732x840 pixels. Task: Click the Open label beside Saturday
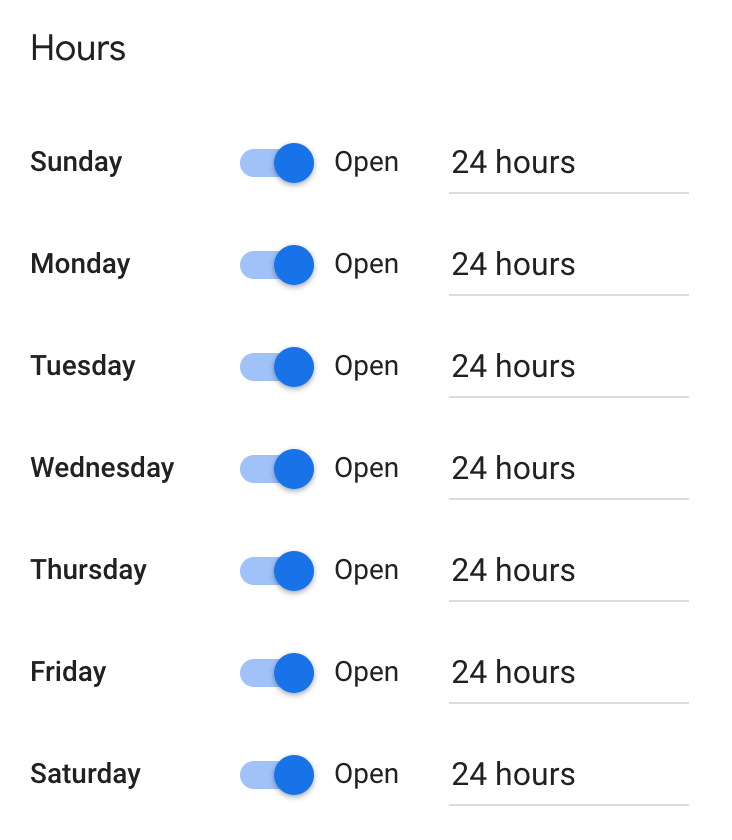(x=366, y=774)
